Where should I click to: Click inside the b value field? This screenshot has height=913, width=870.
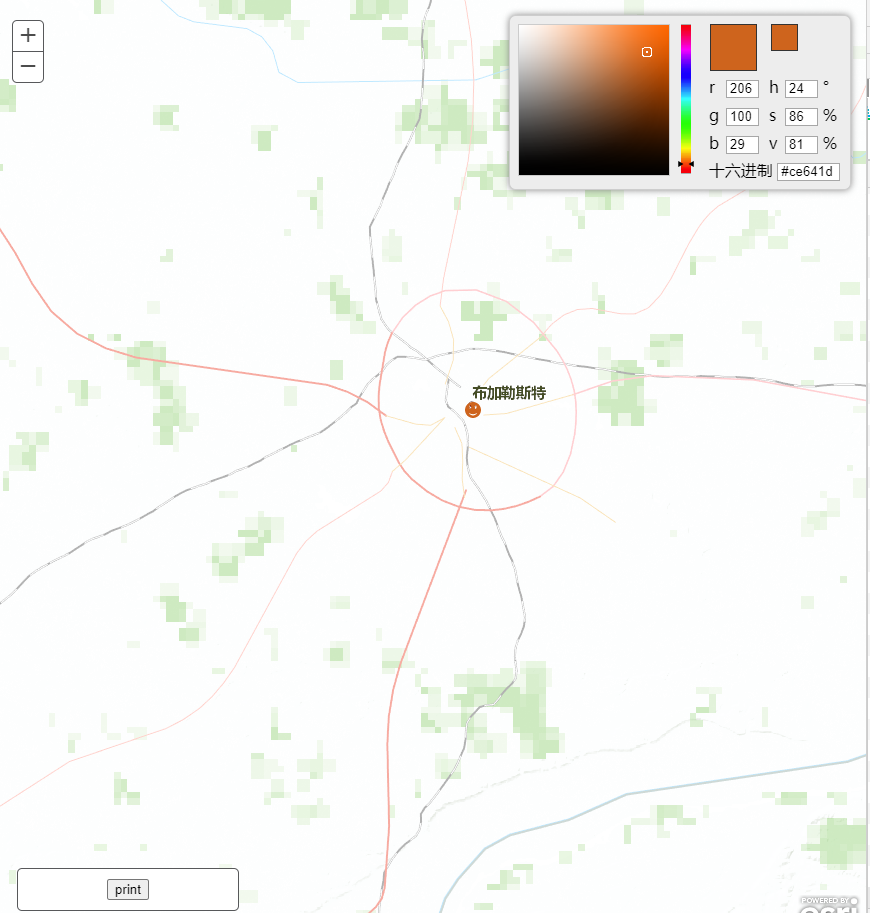pos(741,144)
